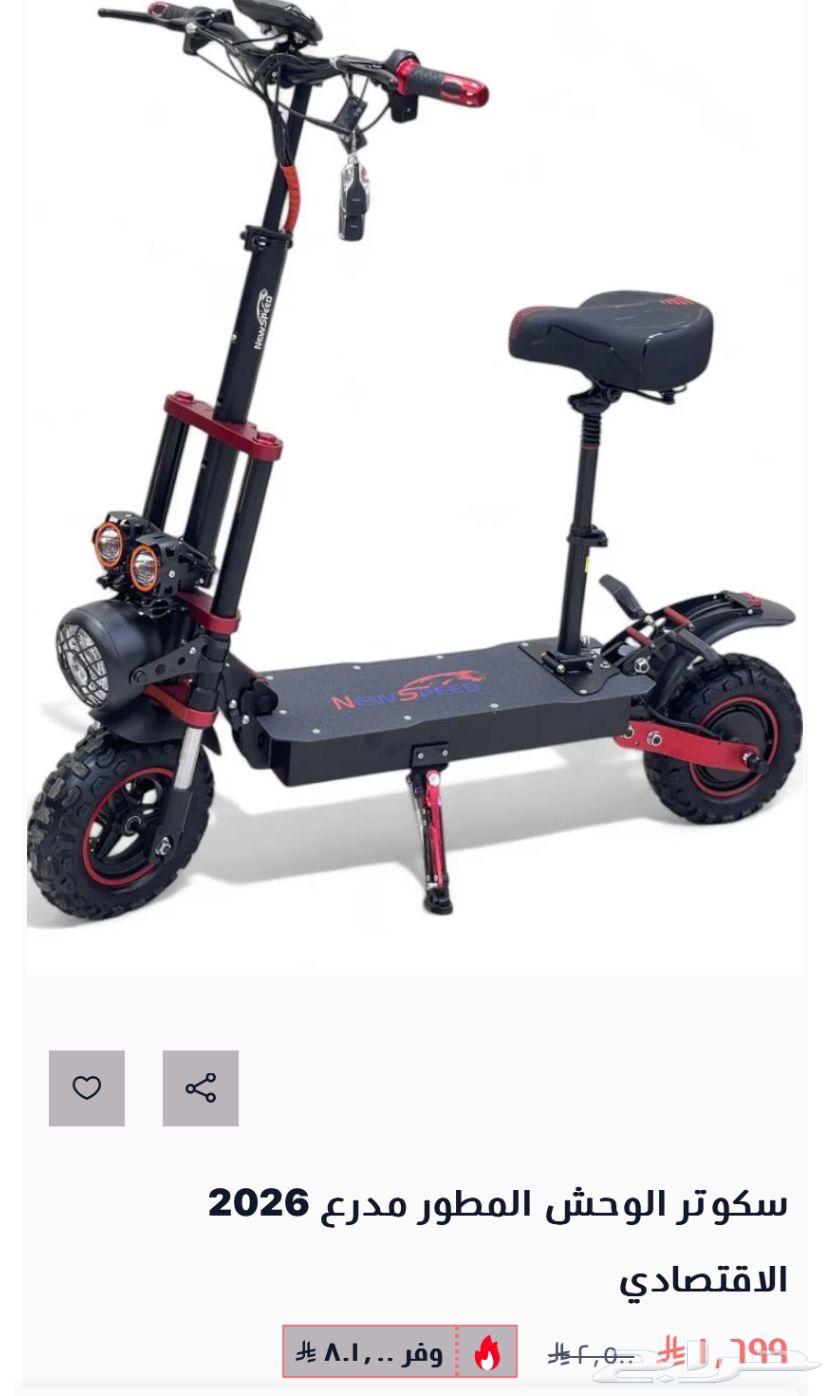Open the scooter product photo

414,480
